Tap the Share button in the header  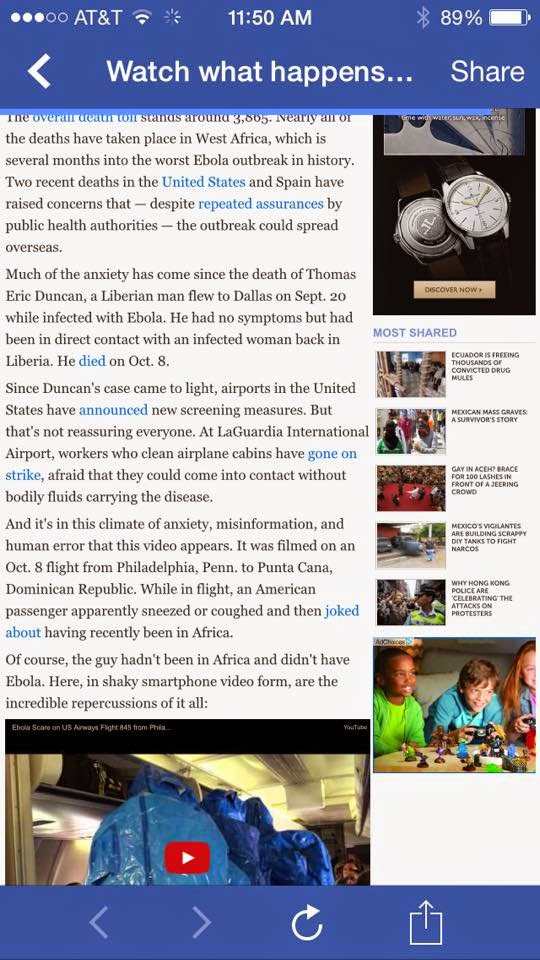pyautogui.click(x=487, y=72)
